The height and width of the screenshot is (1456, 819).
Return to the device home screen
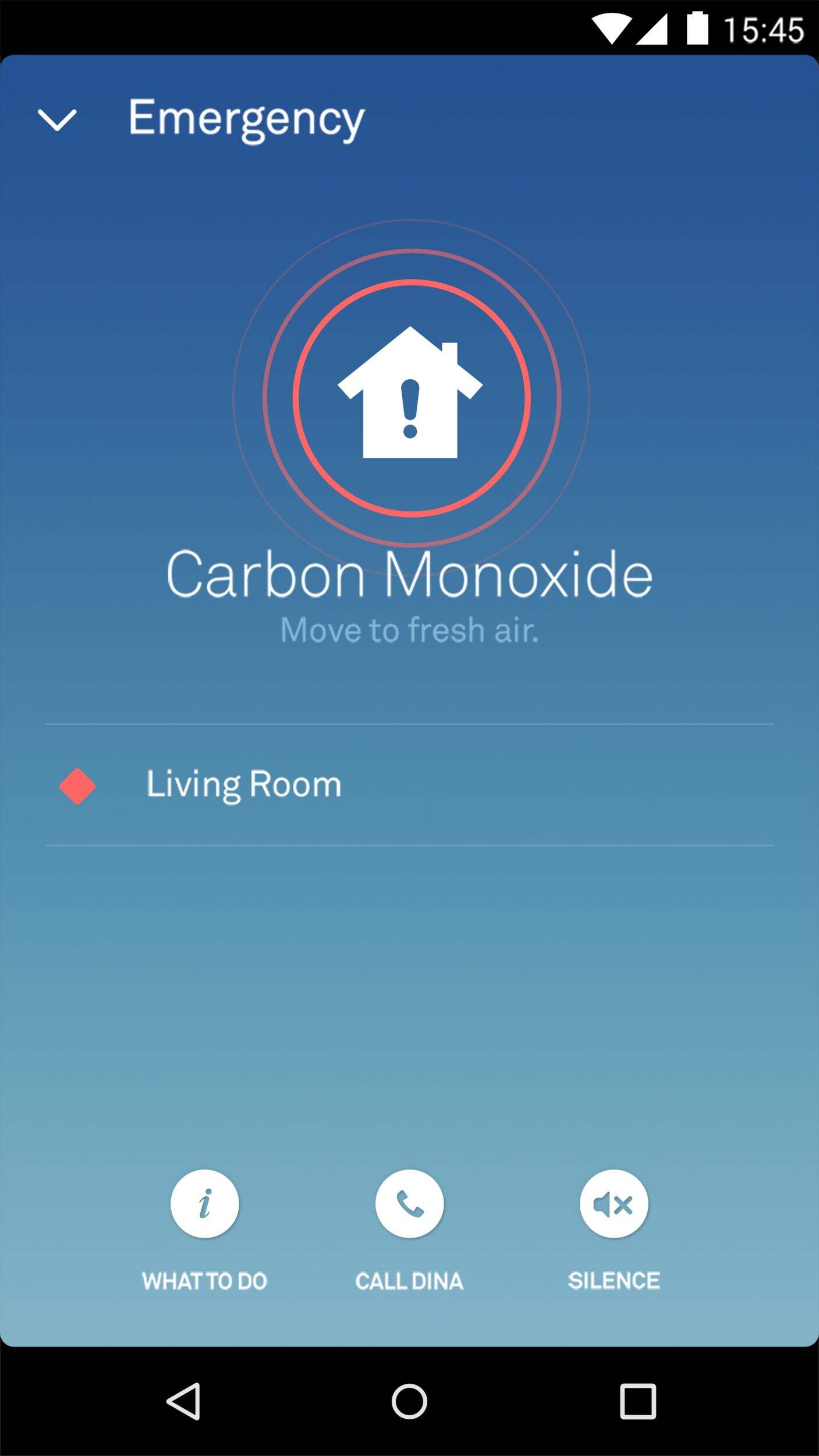(409, 1401)
